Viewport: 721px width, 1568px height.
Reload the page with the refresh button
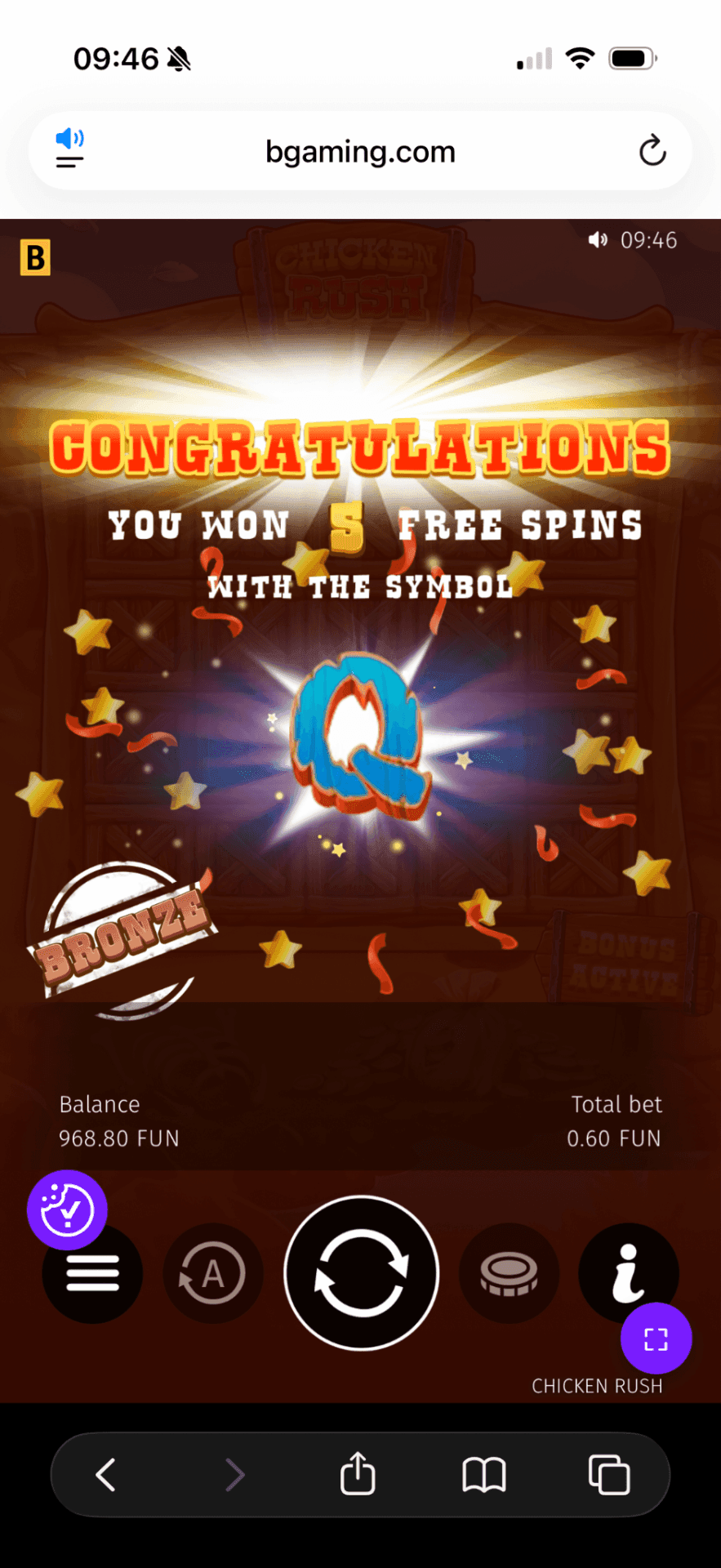coord(652,150)
